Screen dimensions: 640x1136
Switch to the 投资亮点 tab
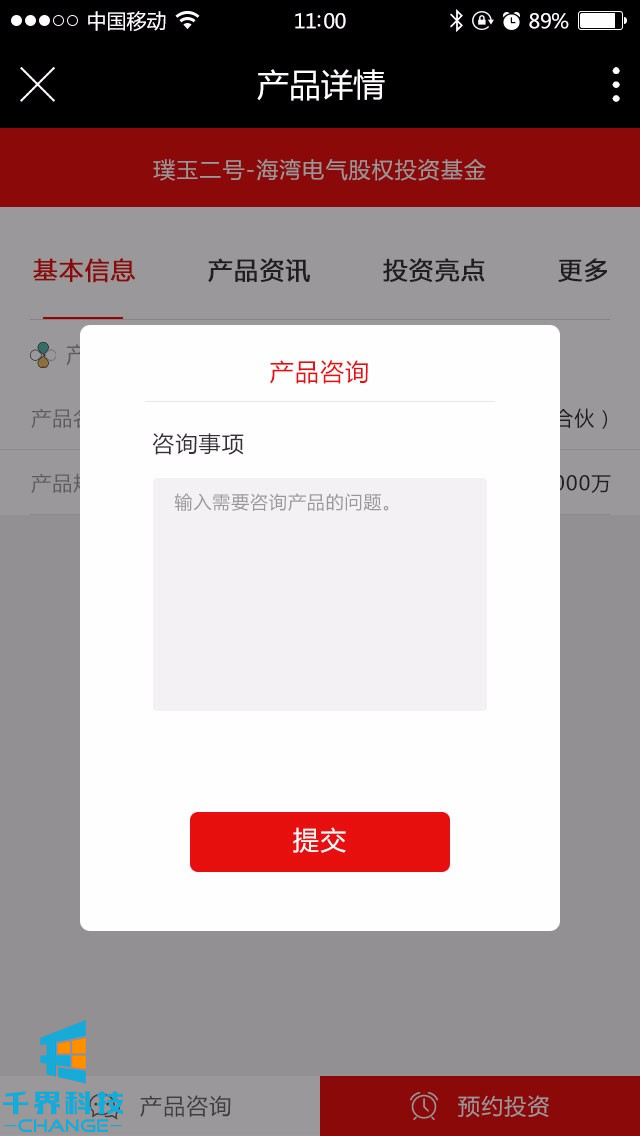pyautogui.click(x=434, y=271)
